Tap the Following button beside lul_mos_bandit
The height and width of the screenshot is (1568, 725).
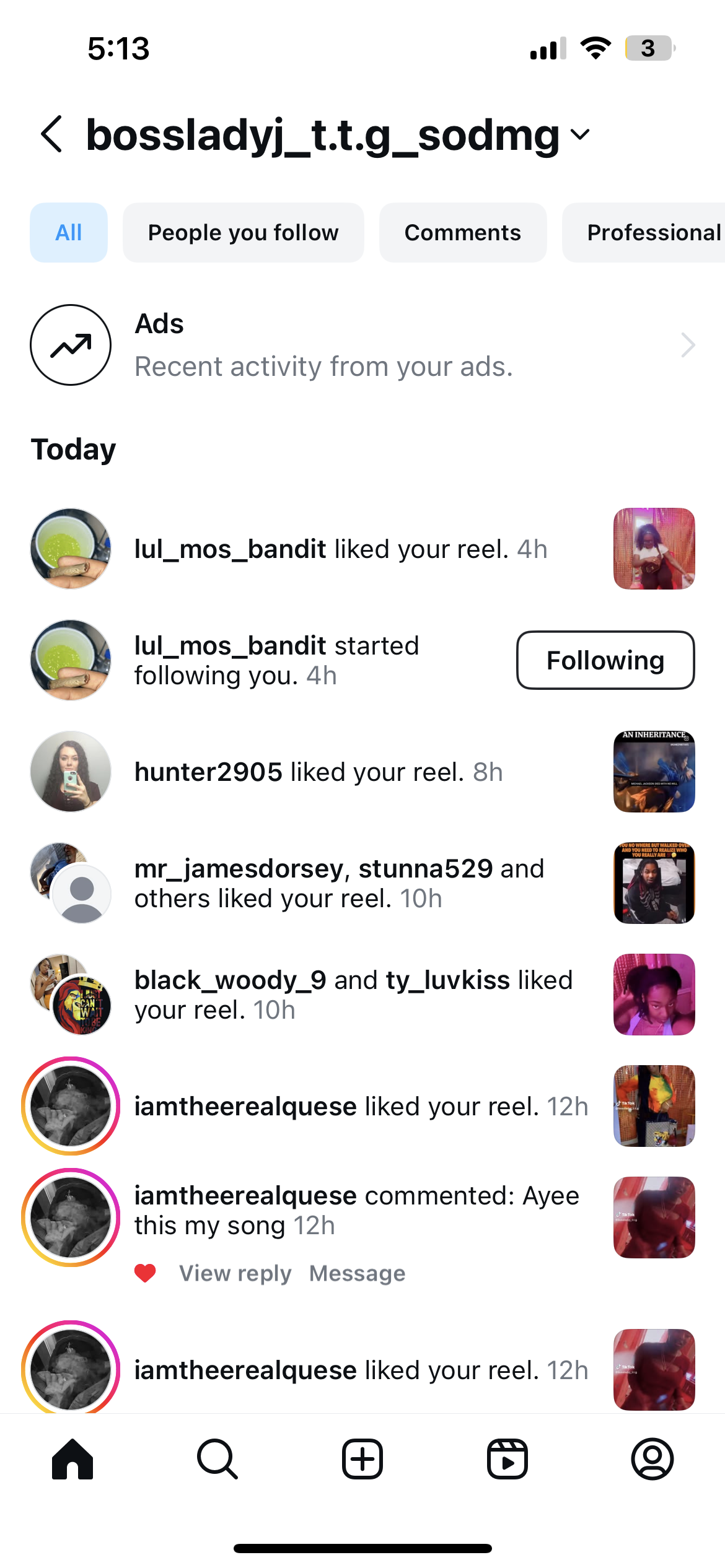[605, 660]
